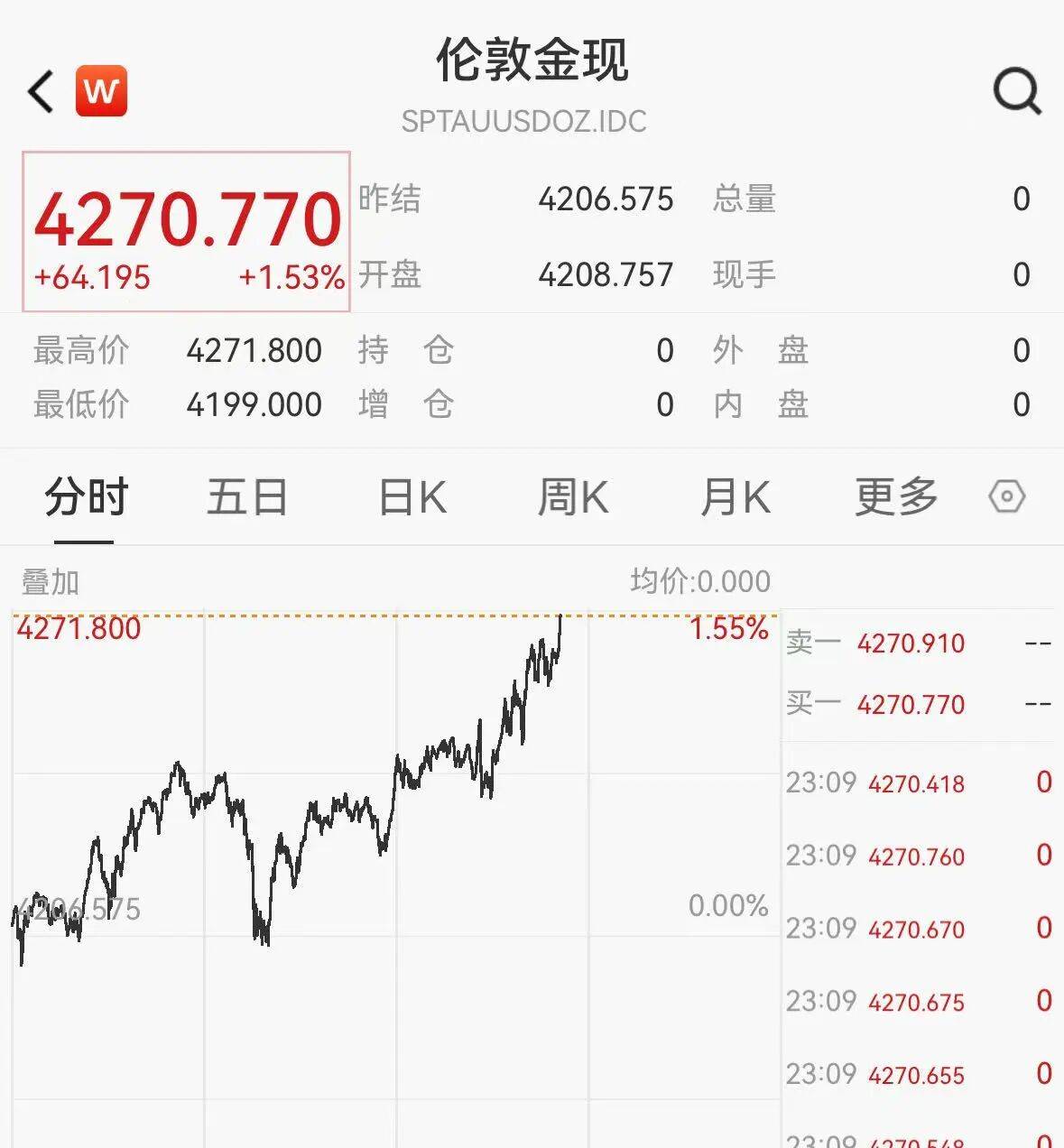Screen dimensions: 1064x1148
Task: Open the Wind app home icon
Action: click(x=101, y=89)
